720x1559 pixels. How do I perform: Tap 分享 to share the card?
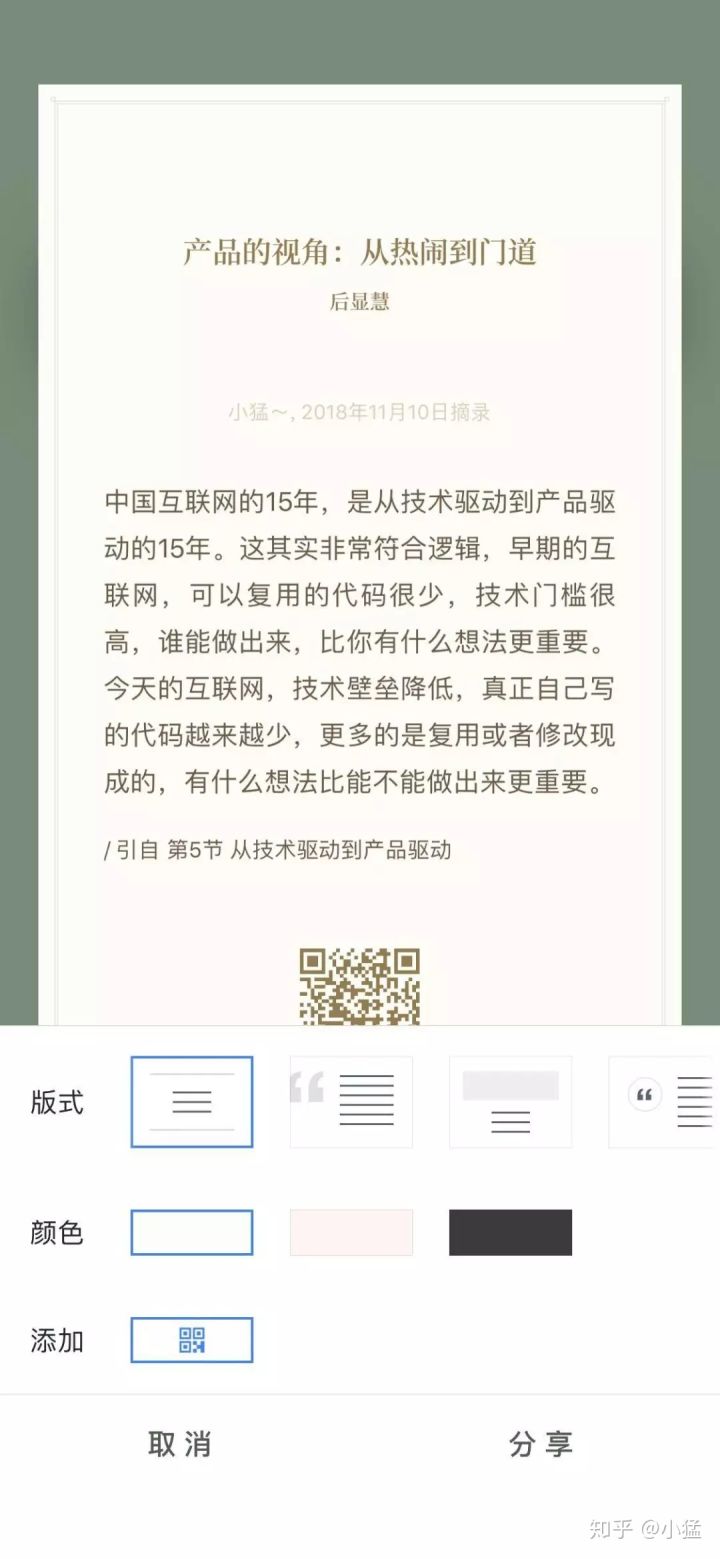[x=540, y=1444]
